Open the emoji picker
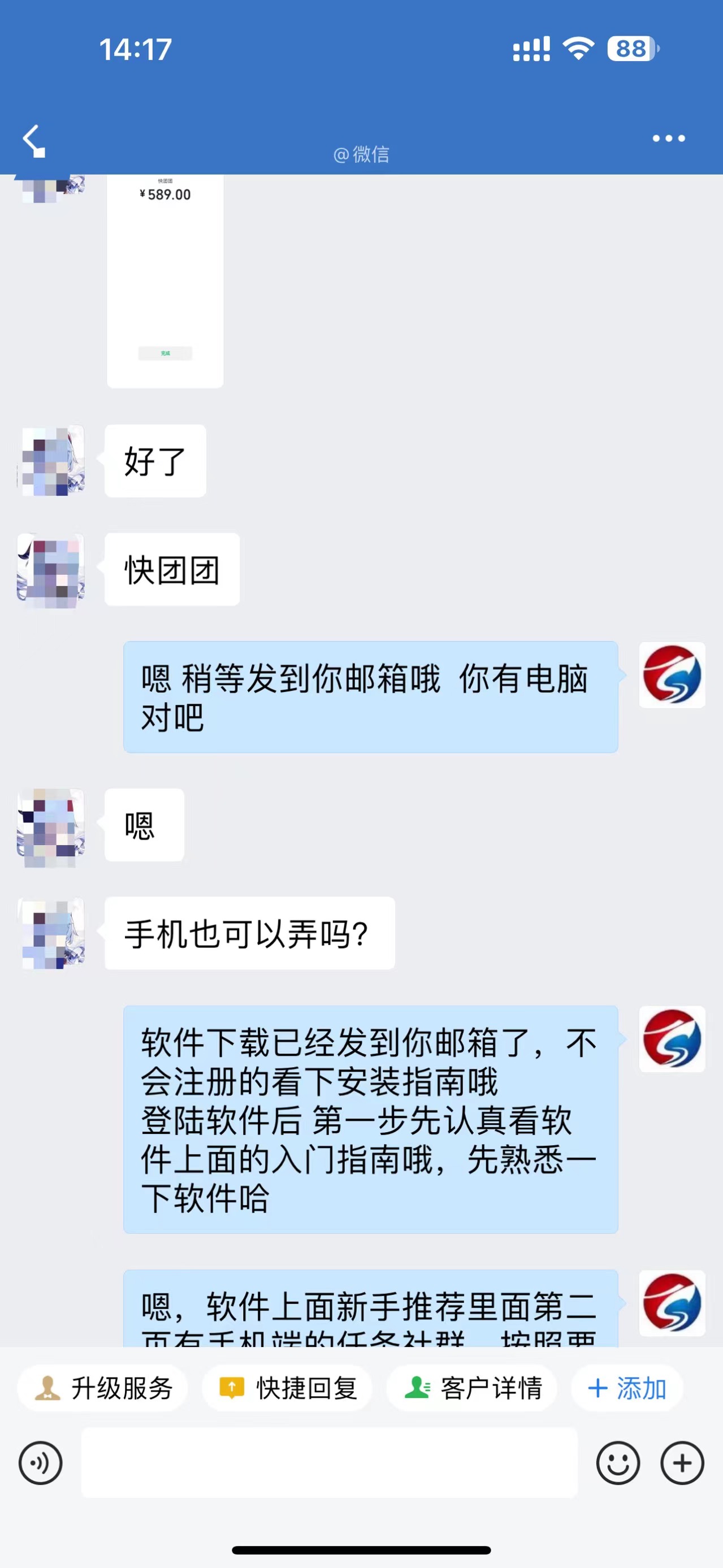This screenshot has width=723, height=1568. (x=618, y=1463)
